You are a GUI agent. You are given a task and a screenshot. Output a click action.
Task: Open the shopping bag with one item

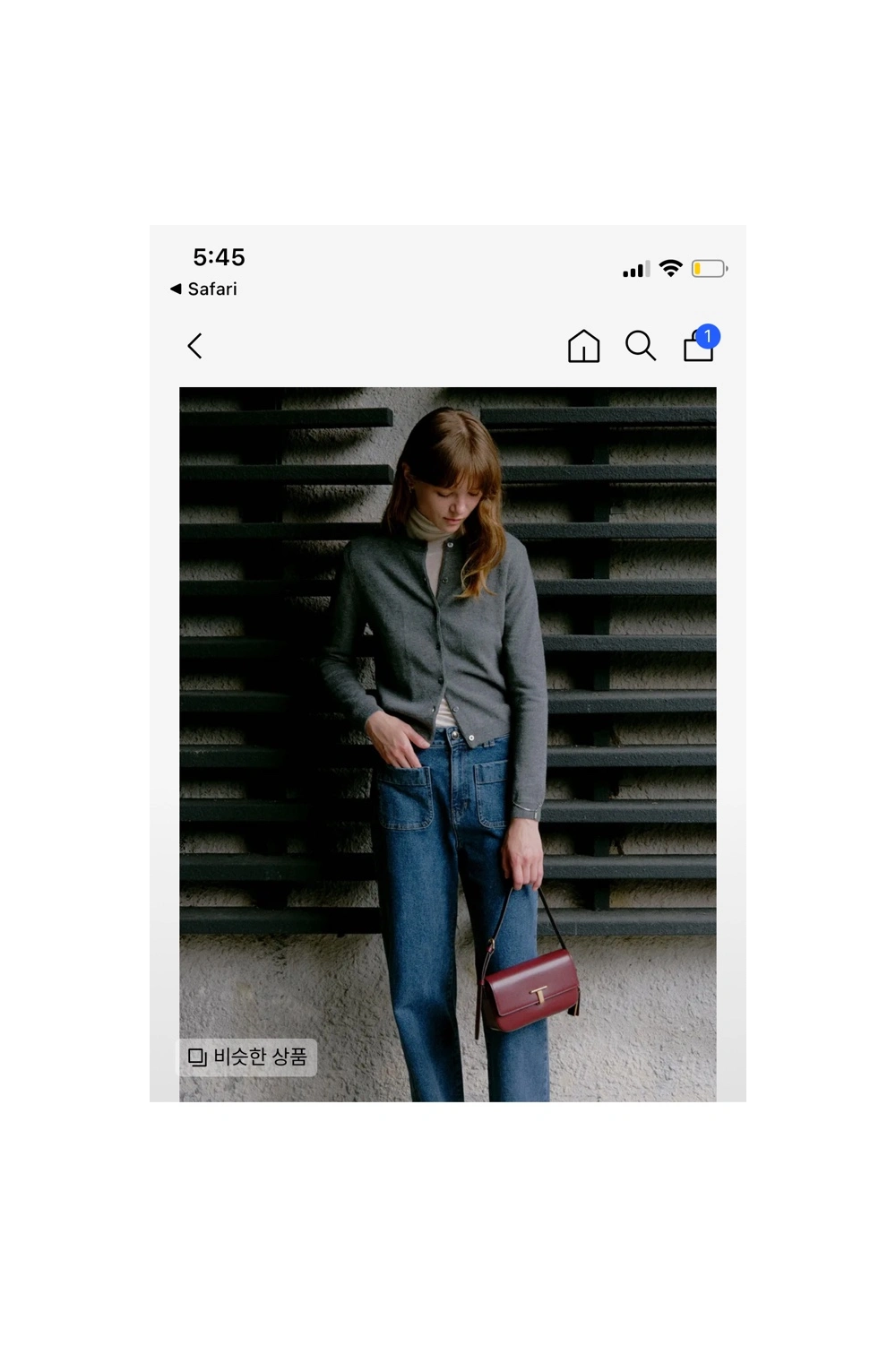pos(699,346)
